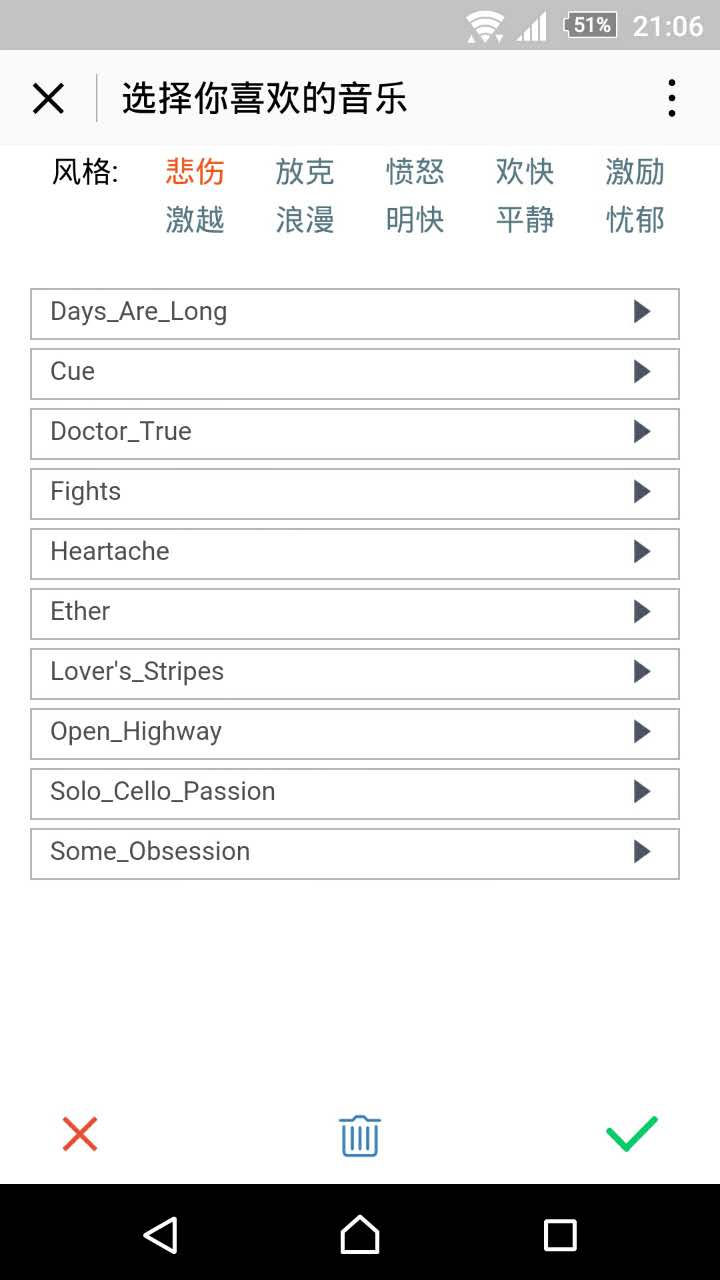Screen dimensions: 720x1280
Task: Play the Lover's_Stripes track
Action: (642, 672)
